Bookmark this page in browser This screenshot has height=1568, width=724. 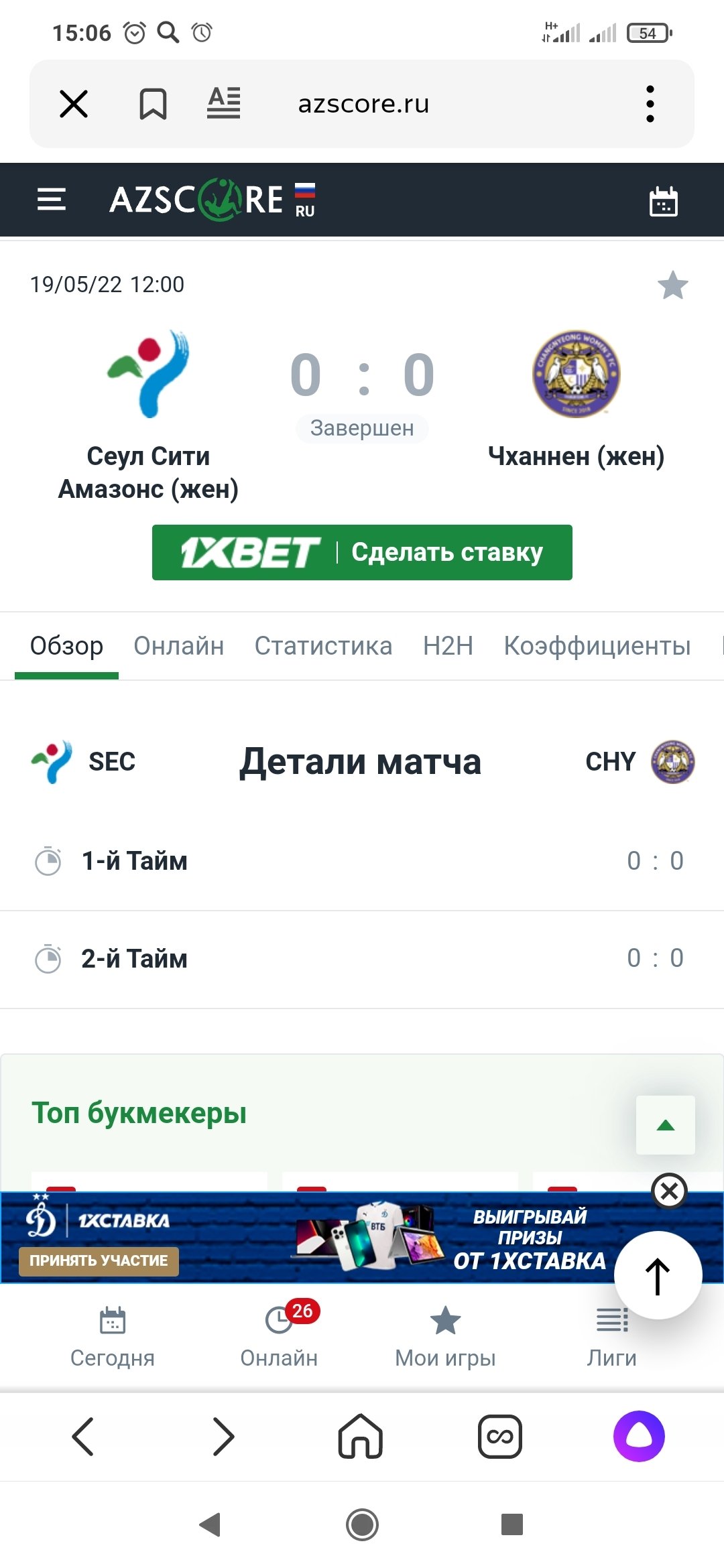point(153,104)
